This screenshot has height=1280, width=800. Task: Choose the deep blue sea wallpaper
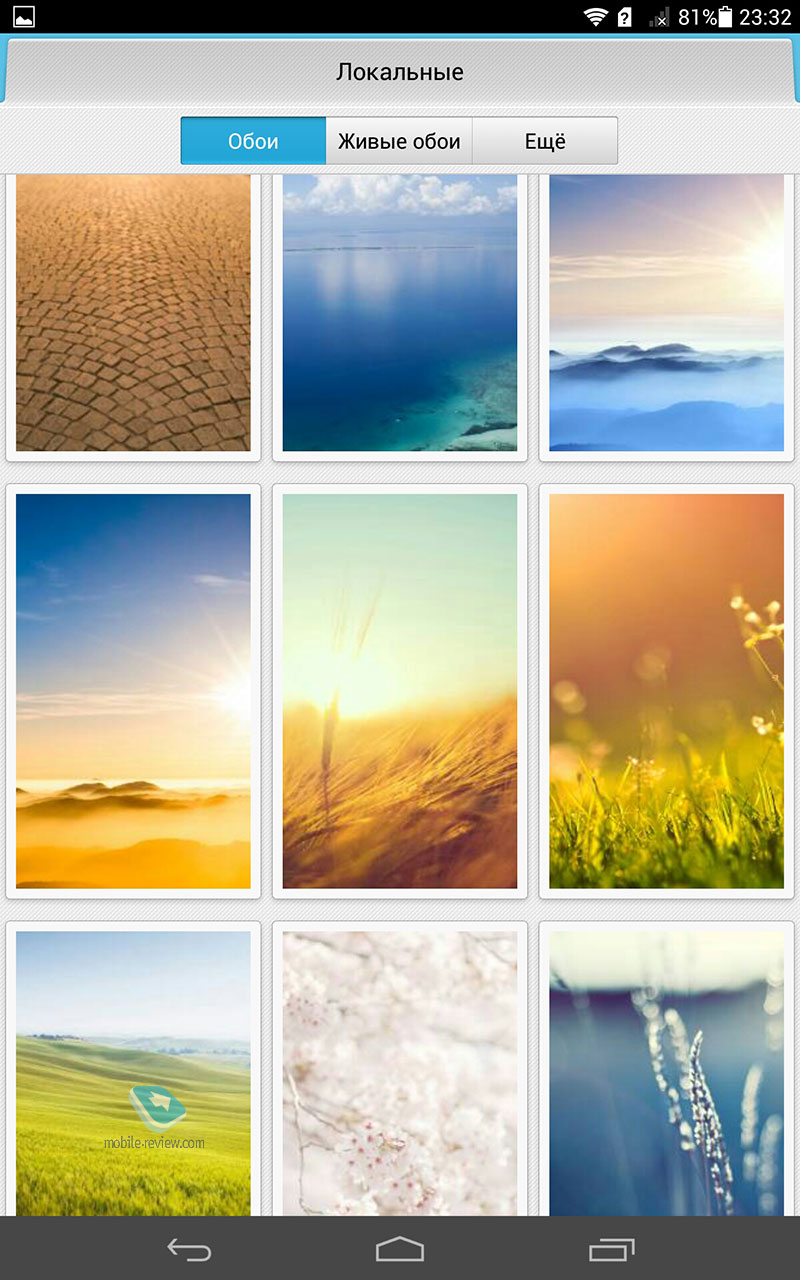400,313
